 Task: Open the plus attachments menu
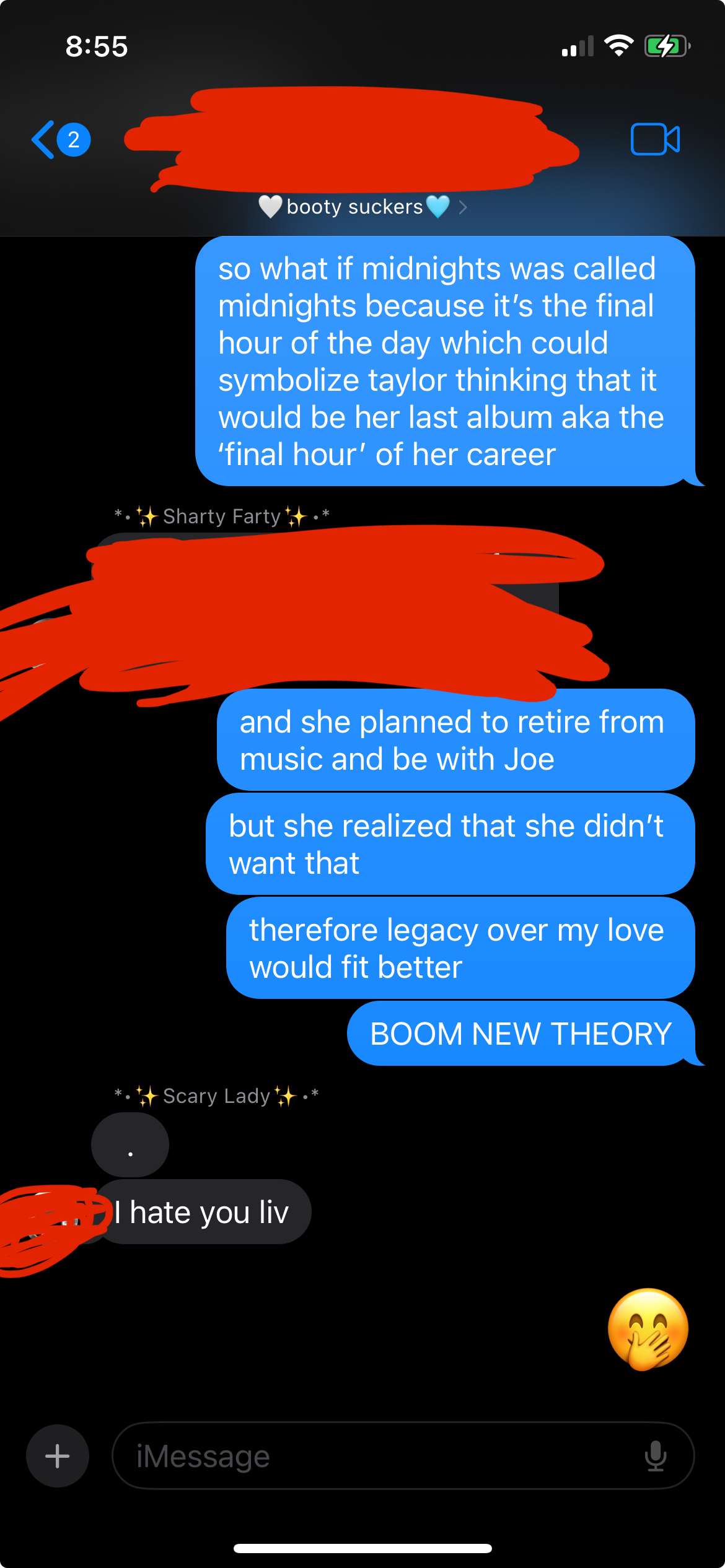click(58, 1455)
